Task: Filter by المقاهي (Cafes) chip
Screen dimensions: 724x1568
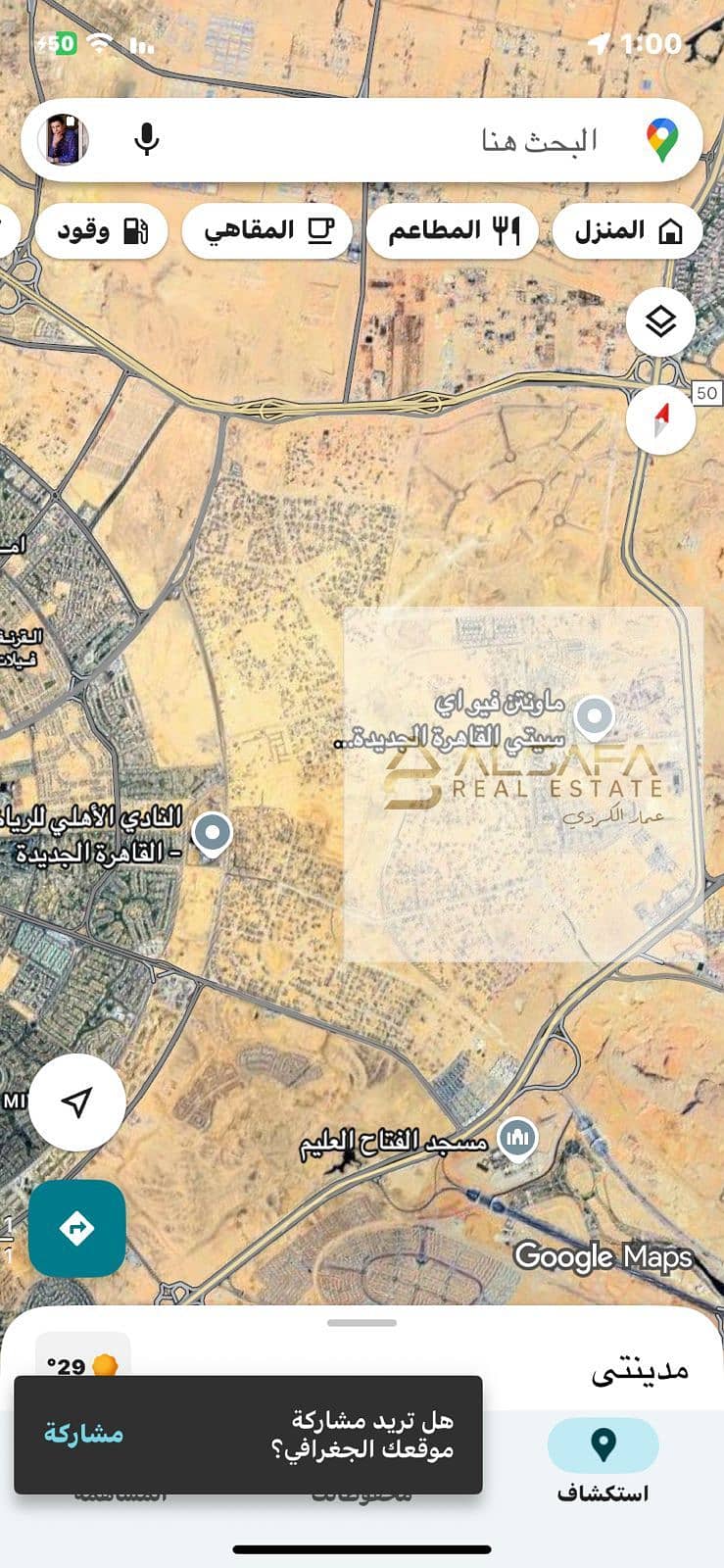Action: [x=267, y=231]
